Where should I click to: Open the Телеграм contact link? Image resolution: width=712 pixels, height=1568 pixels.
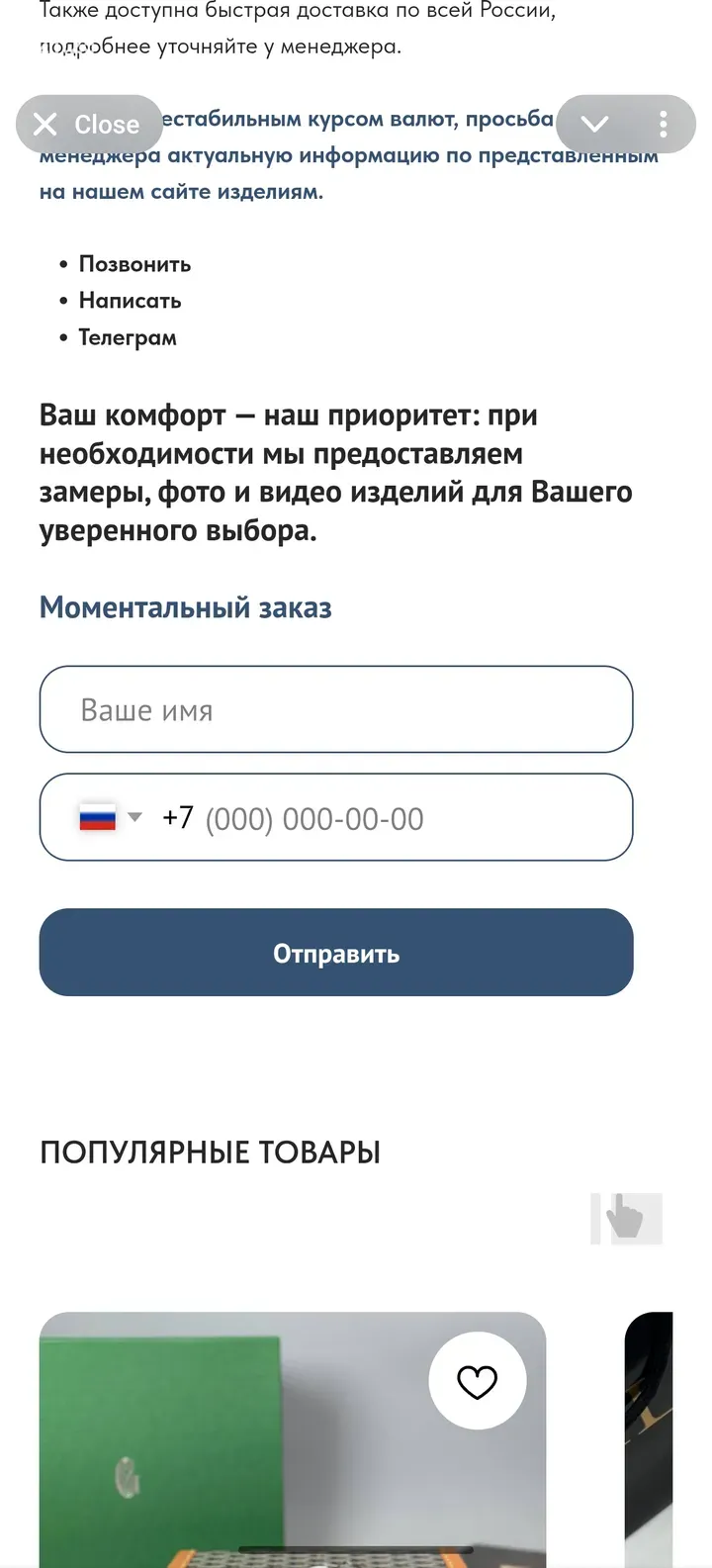128,337
